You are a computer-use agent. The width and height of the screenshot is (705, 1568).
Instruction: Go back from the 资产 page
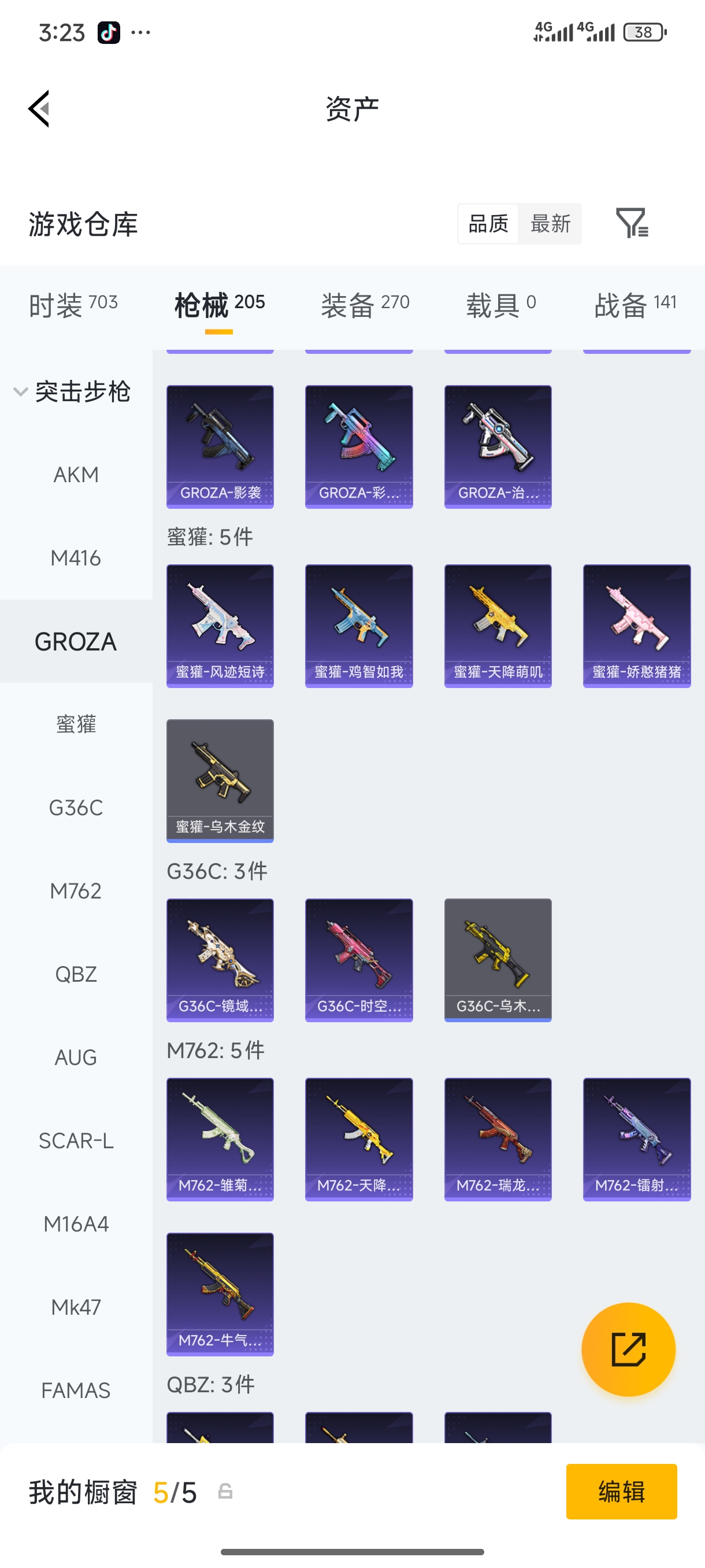point(39,109)
